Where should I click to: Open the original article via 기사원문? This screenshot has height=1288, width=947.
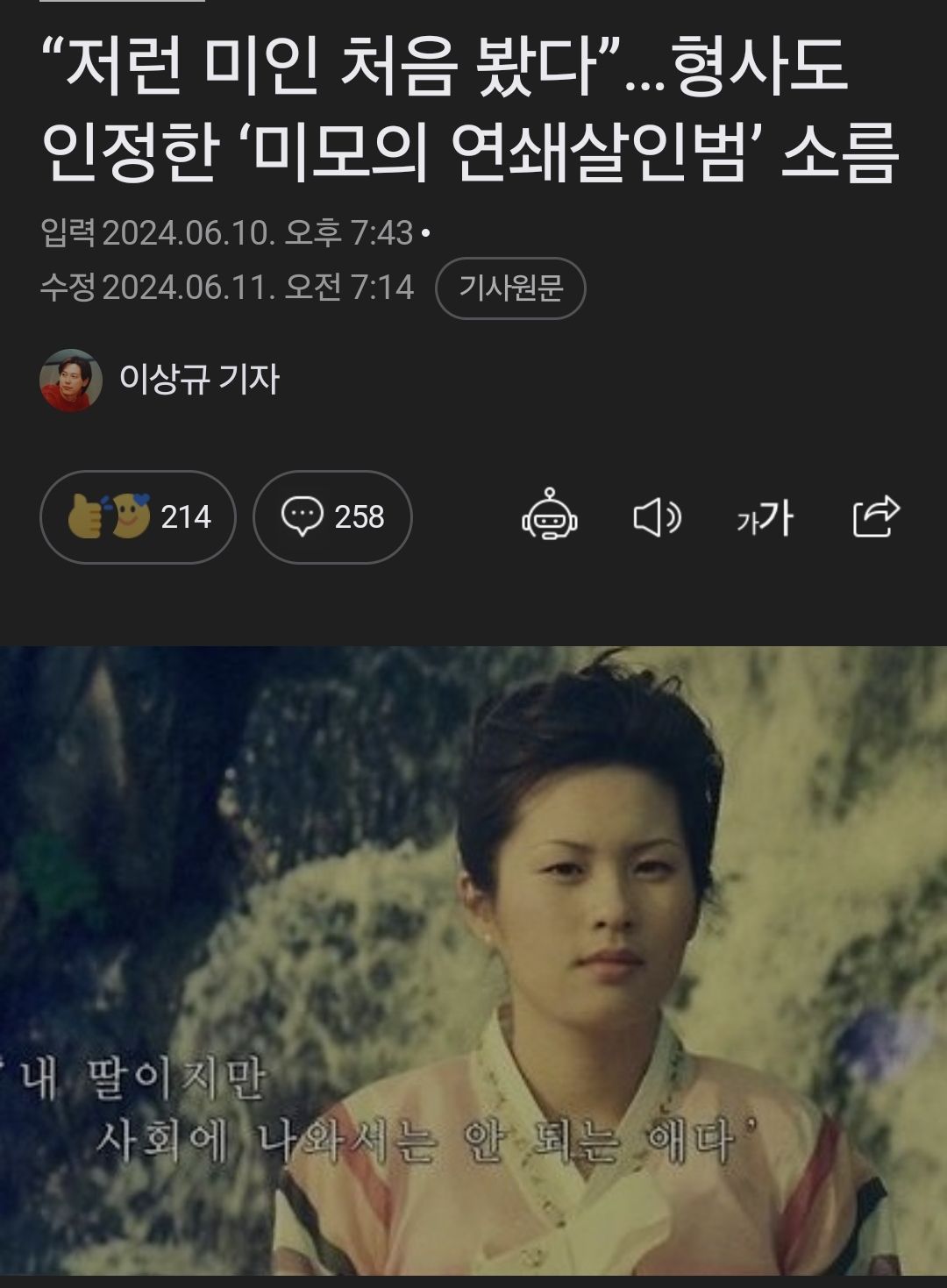coord(510,288)
